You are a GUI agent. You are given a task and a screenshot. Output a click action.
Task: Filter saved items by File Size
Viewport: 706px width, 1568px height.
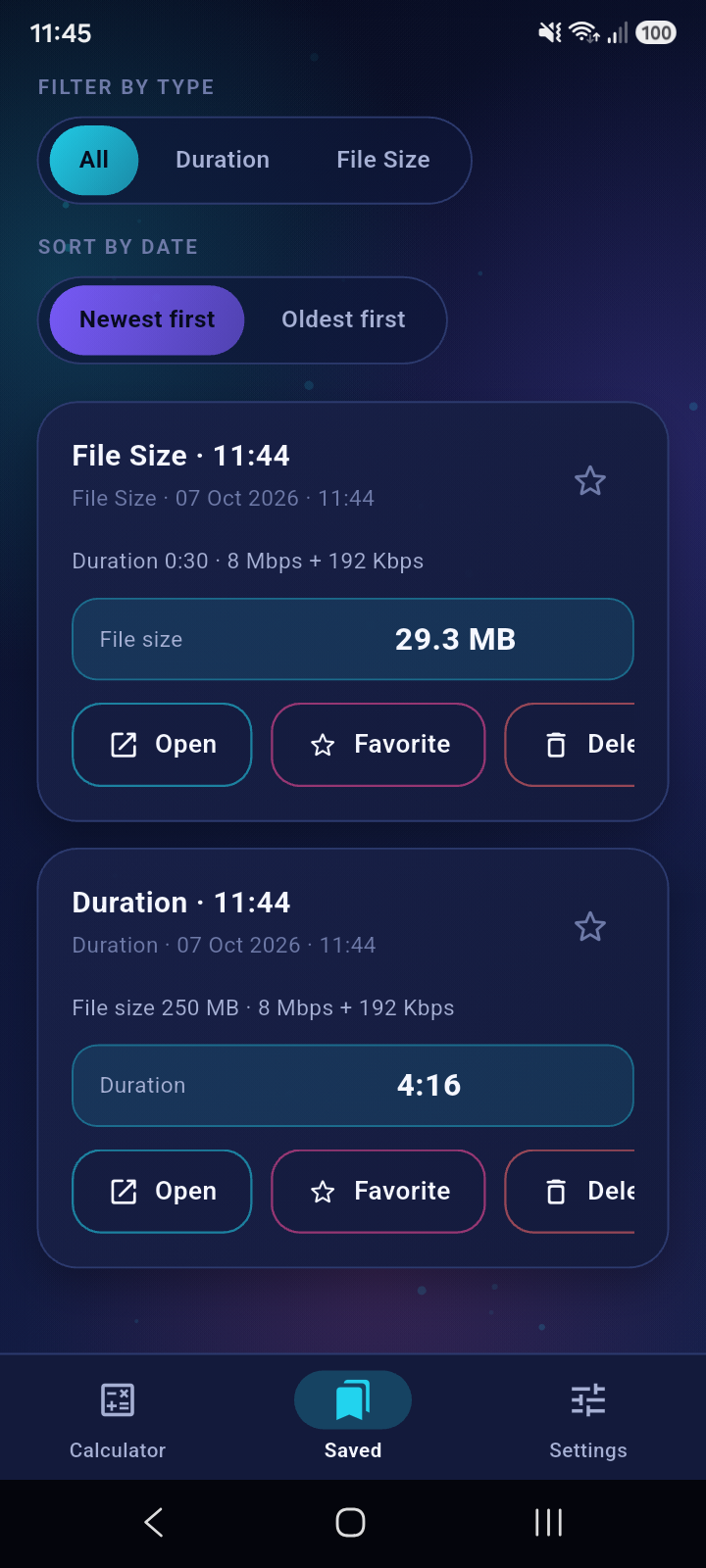pos(383,160)
